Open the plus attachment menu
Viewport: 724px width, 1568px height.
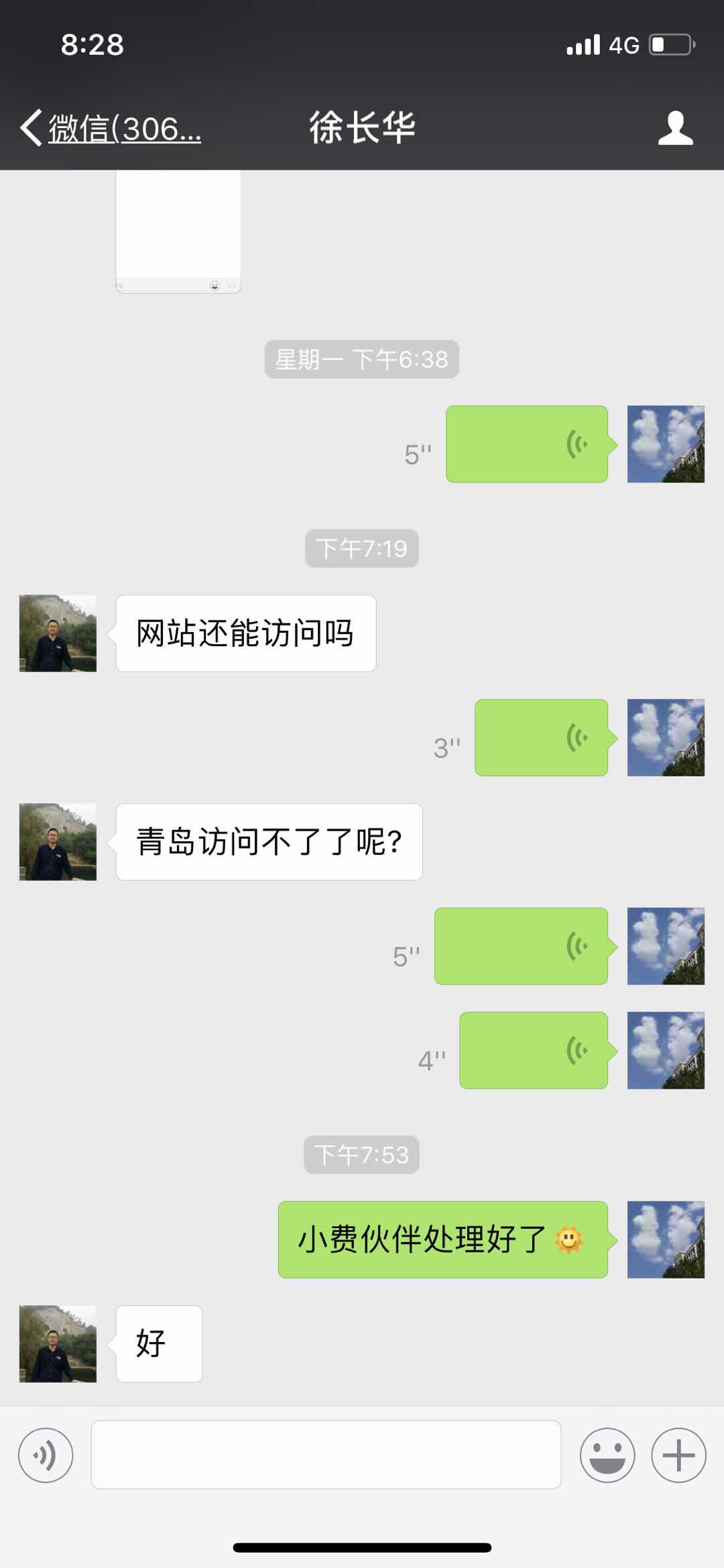pyautogui.click(x=678, y=1455)
